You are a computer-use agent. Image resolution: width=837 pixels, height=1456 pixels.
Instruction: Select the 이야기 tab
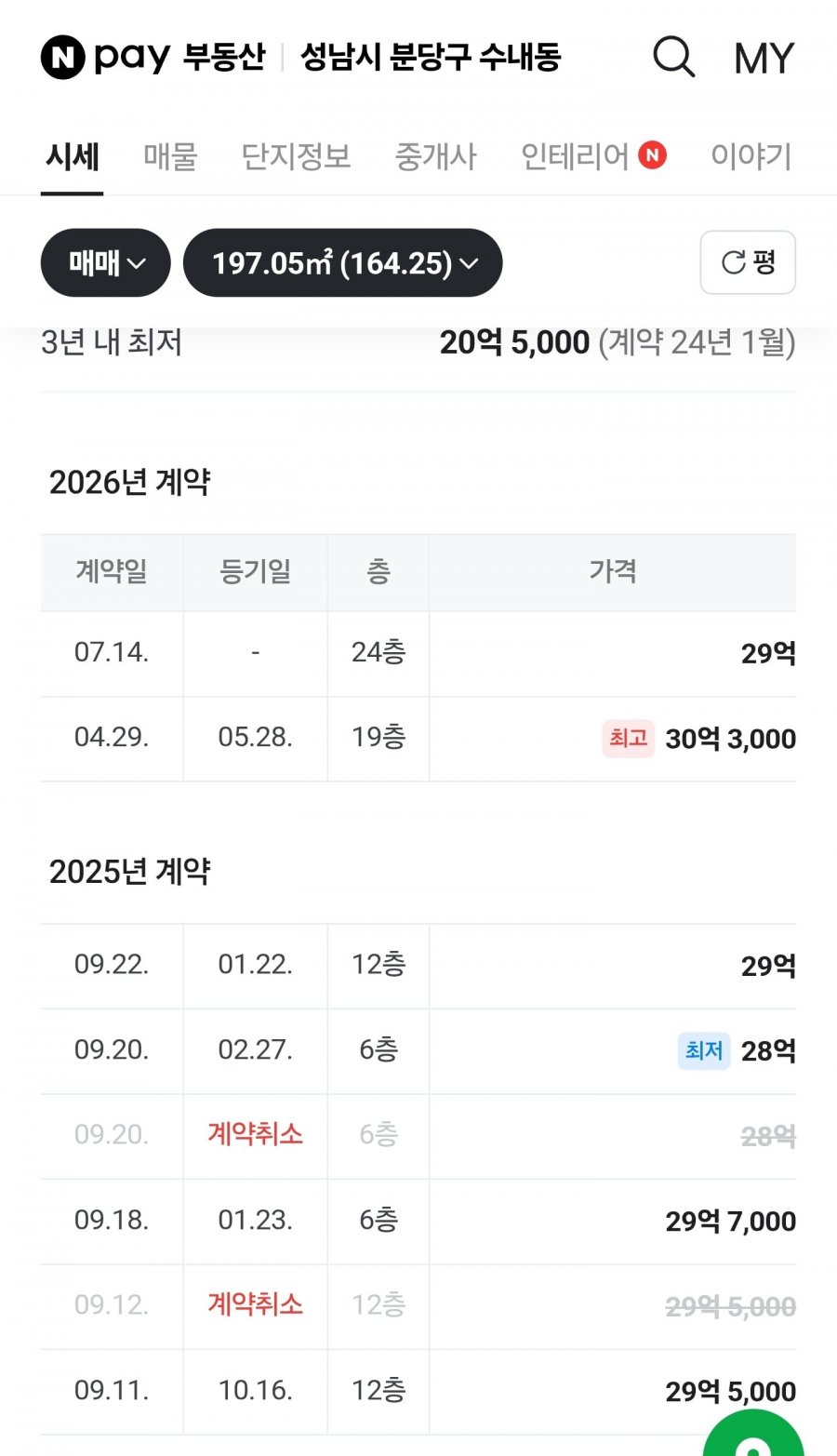751,156
